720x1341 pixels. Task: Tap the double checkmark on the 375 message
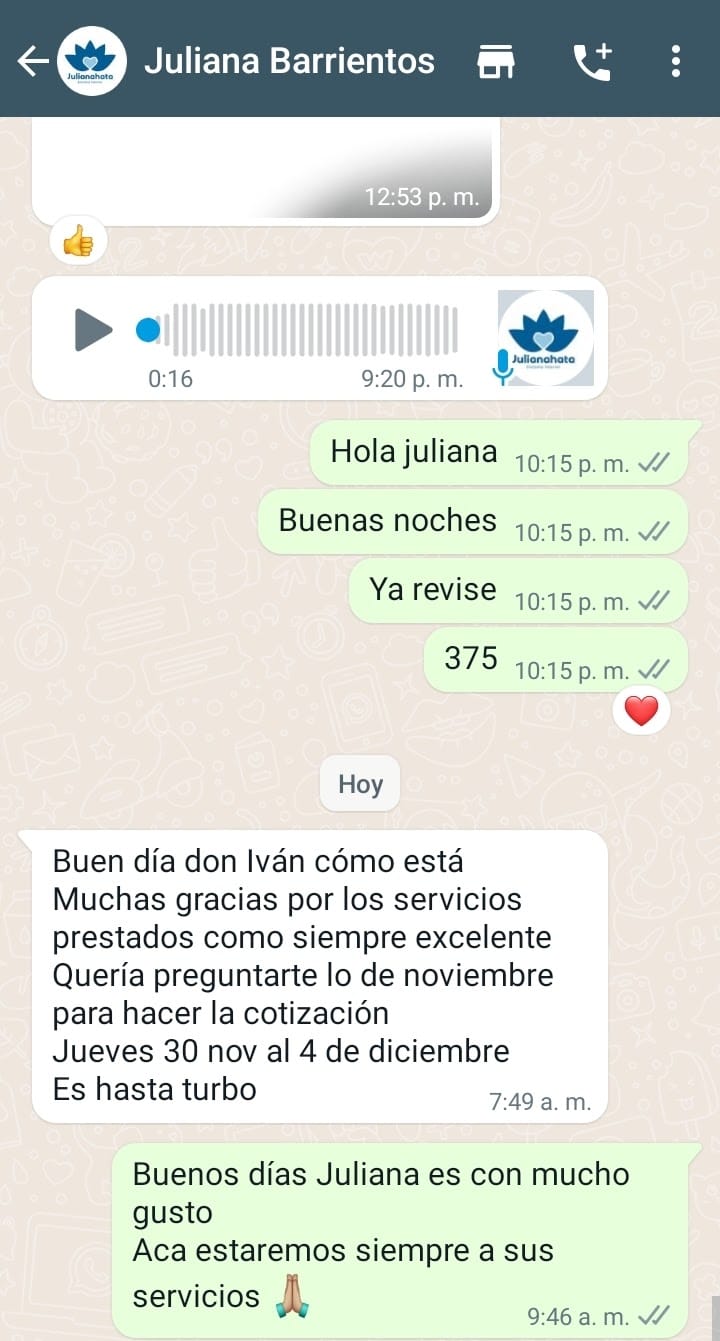655,670
